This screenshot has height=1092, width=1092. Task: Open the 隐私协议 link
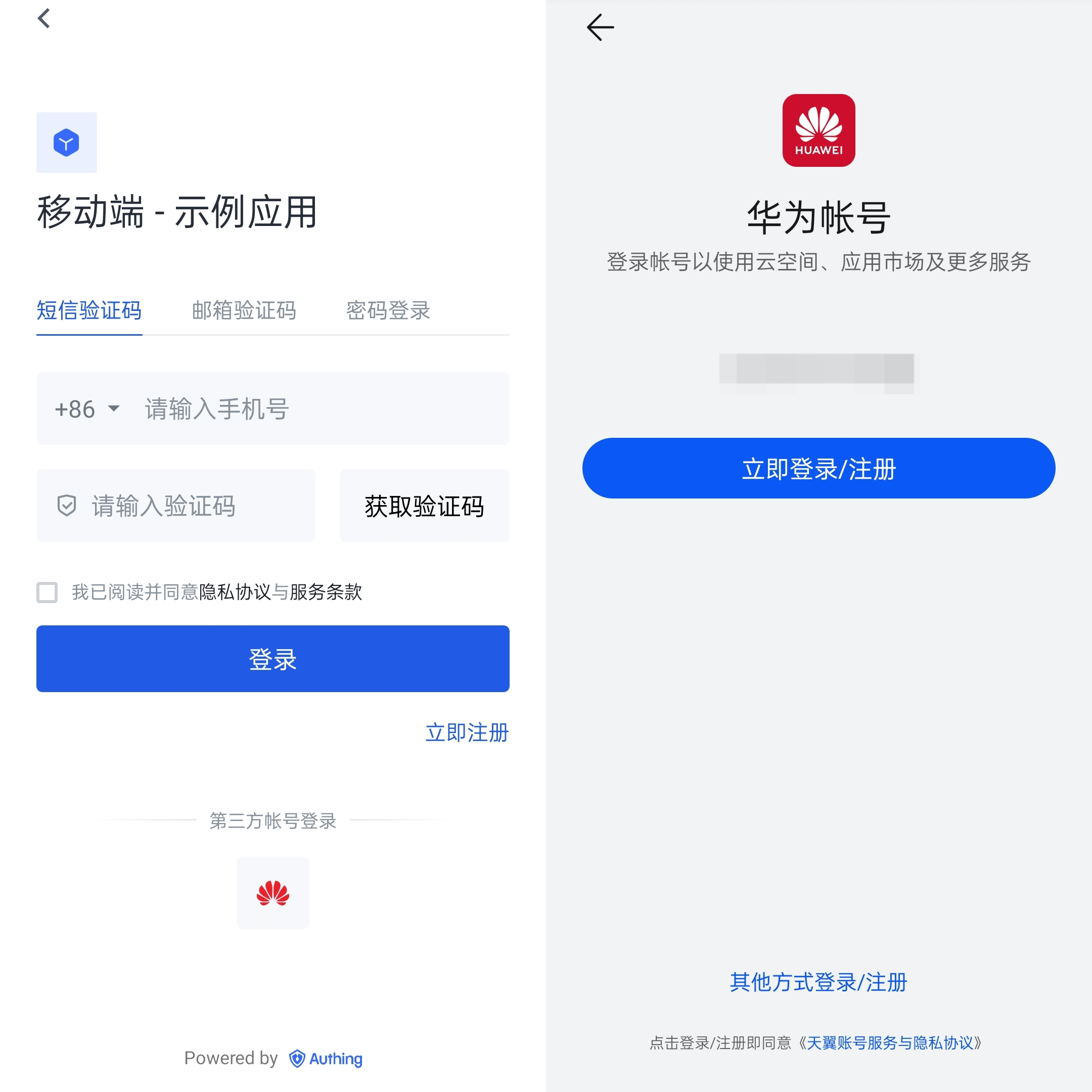pyautogui.click(x=235, y=592)
